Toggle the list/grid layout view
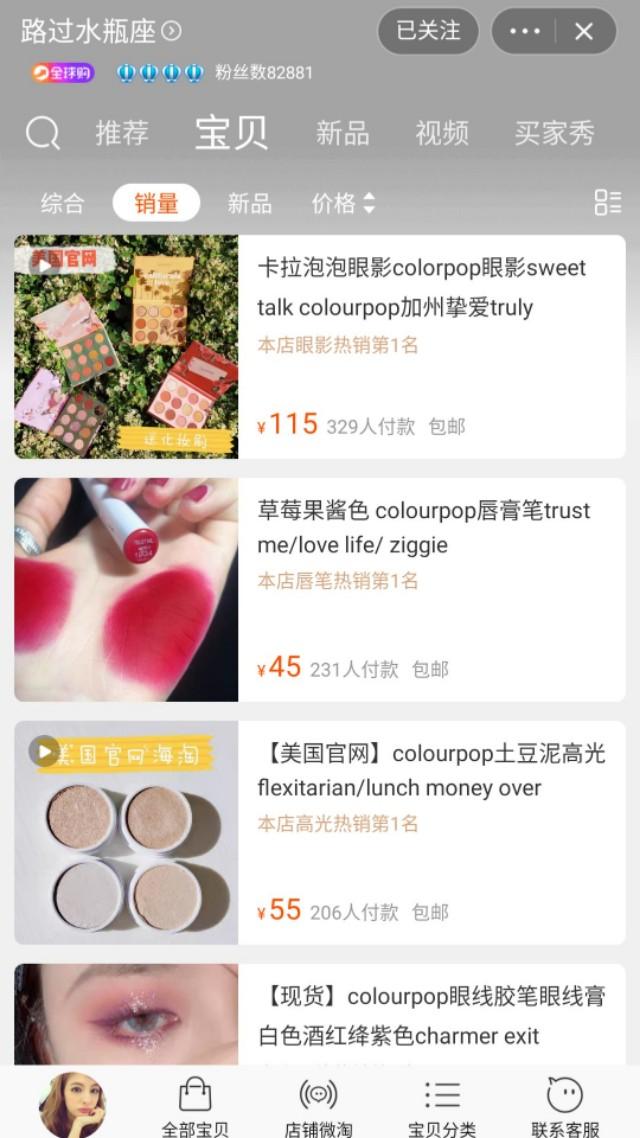Image resolution: width=640 pixels, height=1138 pixels. pyautogui.click(x=607, y=203)
